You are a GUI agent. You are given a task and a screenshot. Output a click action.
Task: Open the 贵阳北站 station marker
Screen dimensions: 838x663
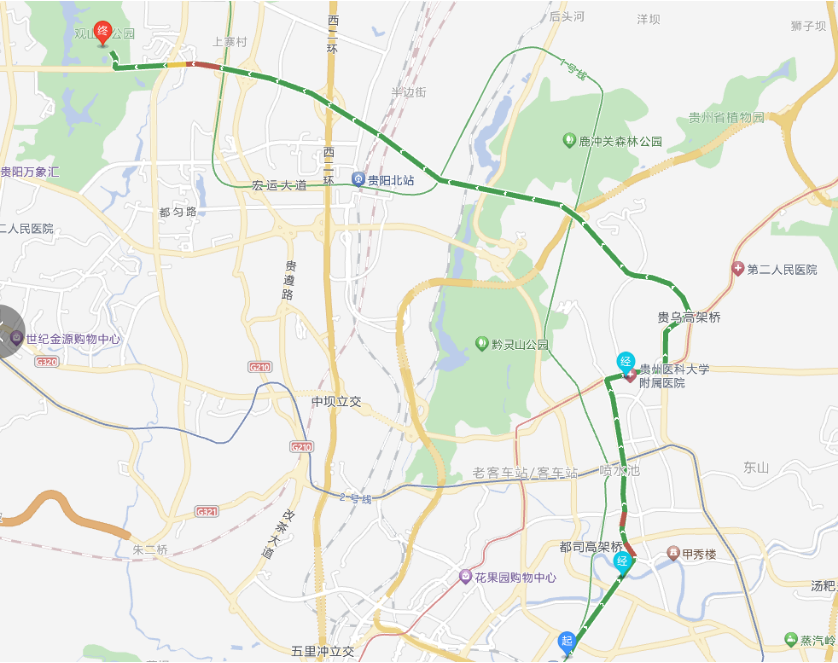tap(358, 180)
